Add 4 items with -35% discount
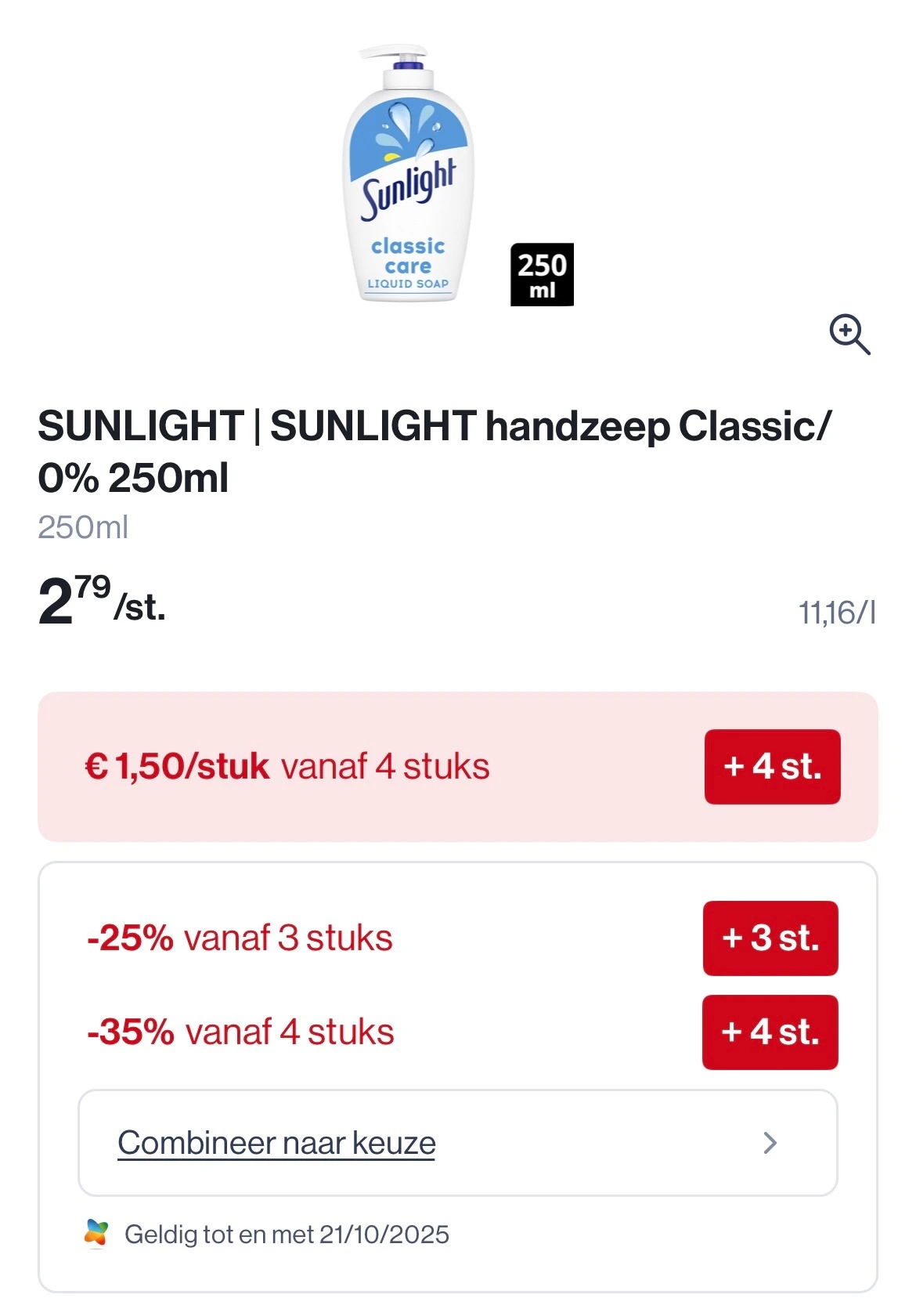This screenshot has height=1316, width=916. [x=770, y=1032]
